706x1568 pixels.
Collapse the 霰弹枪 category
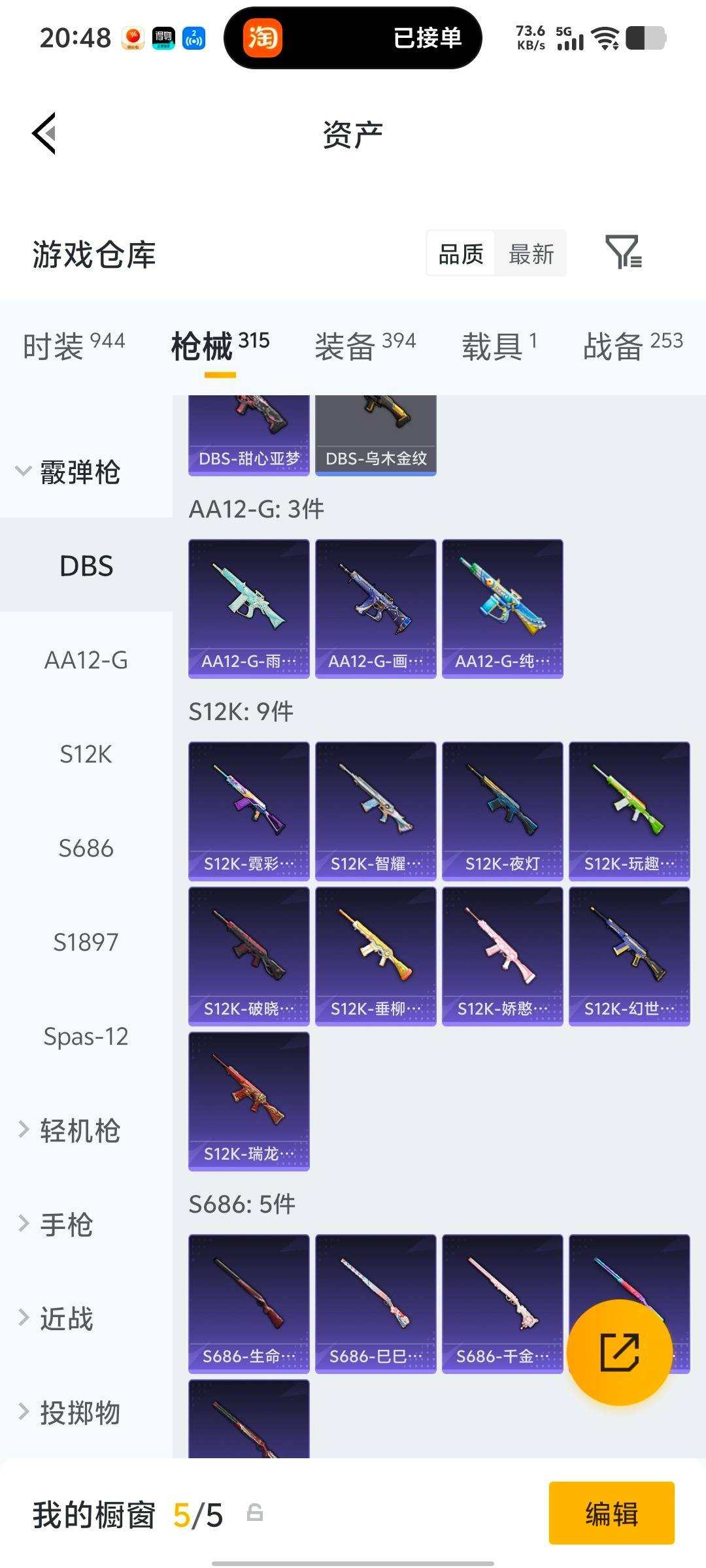pos(69,472)
